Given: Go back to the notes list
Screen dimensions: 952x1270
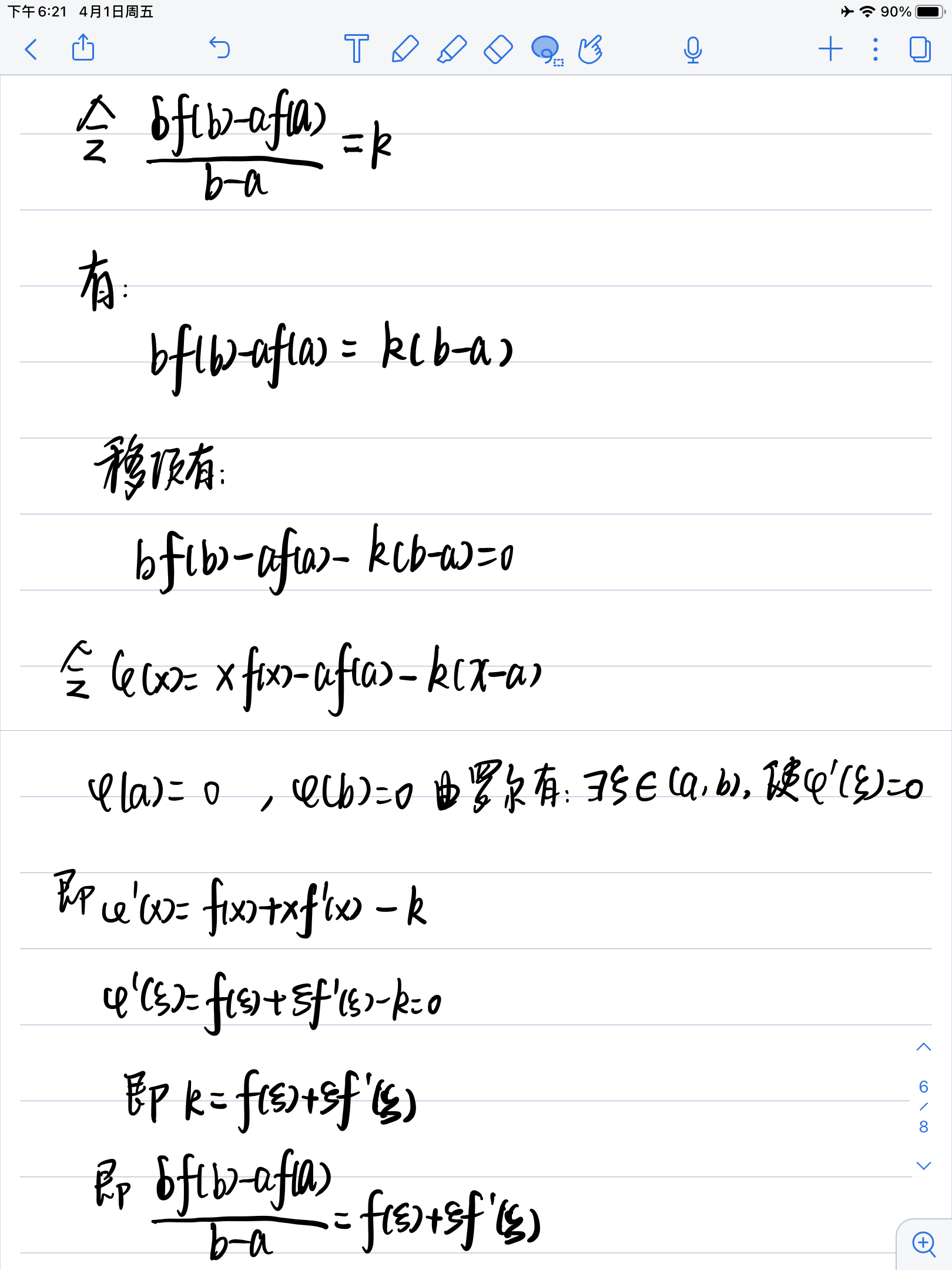Looking at the screenshot, I should (x=31, y=49).
